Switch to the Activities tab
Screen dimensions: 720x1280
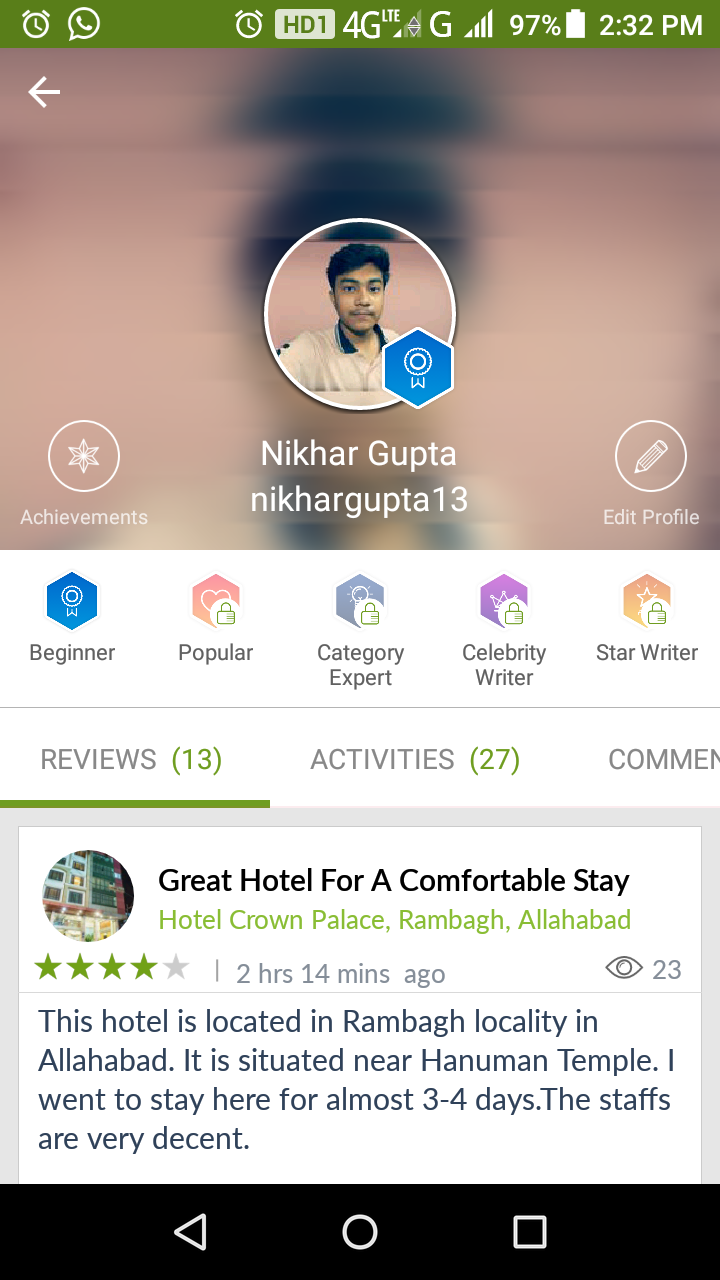tap(415, 760)
